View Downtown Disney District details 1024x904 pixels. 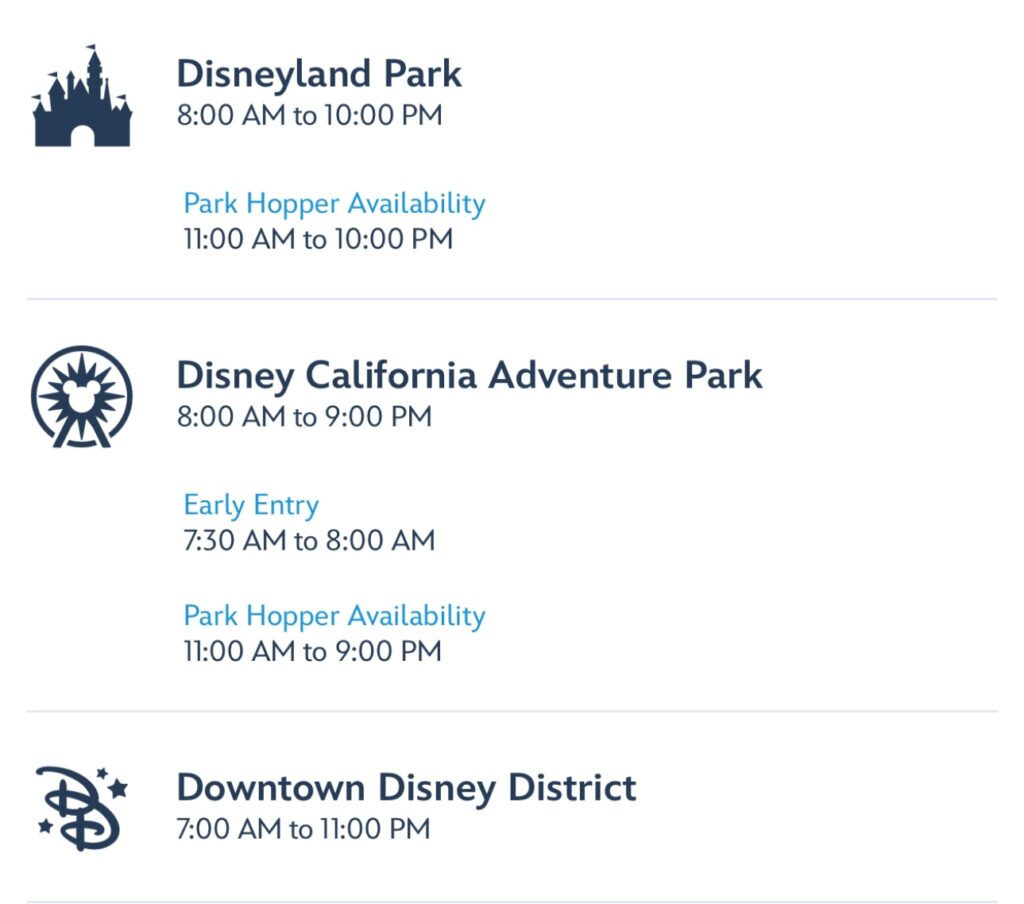406,787
